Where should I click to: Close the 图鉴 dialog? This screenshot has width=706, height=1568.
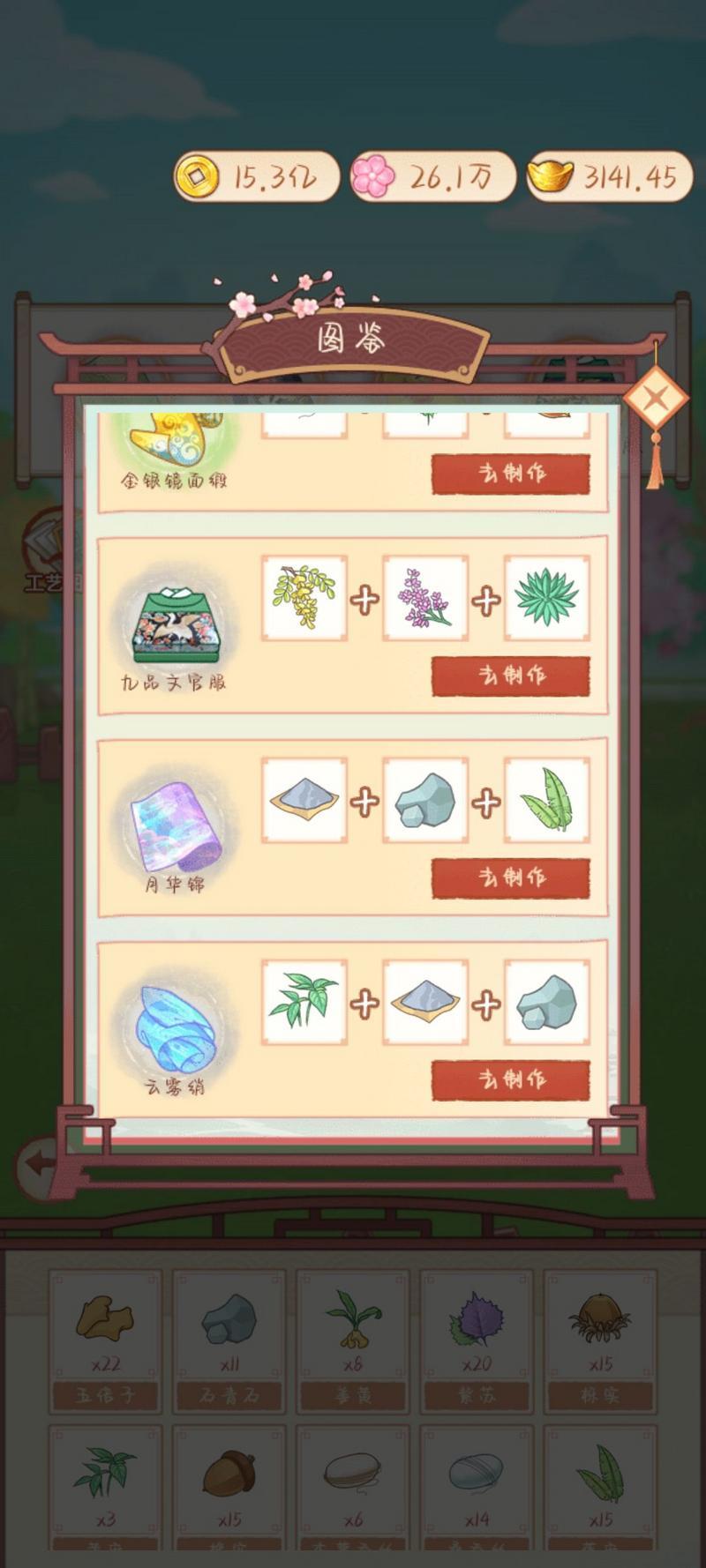655,399
